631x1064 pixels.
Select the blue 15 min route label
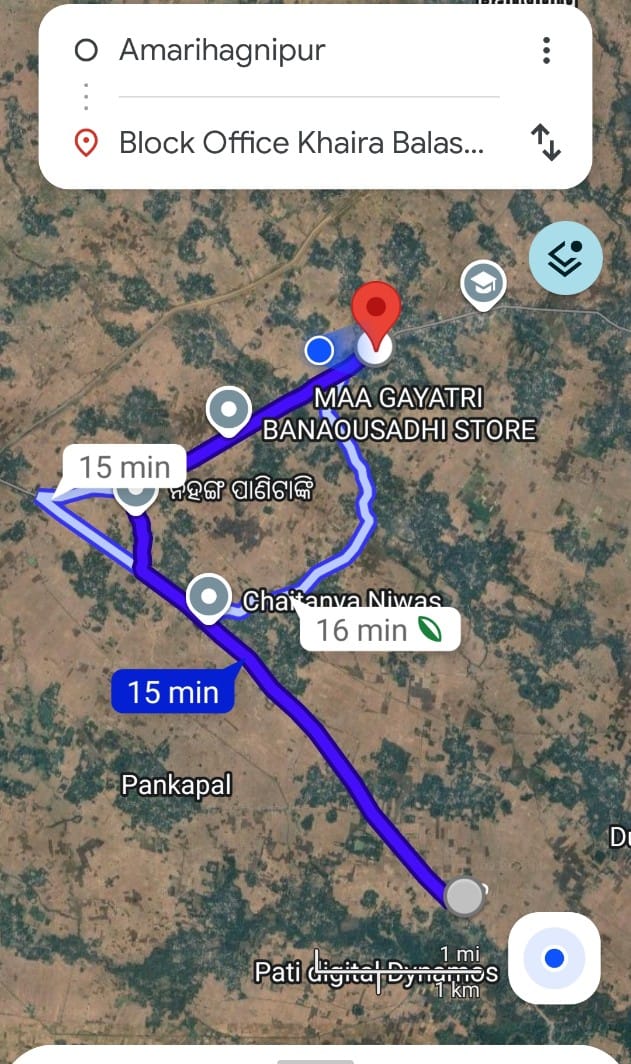pyautogui.click(x=172, y=691)
